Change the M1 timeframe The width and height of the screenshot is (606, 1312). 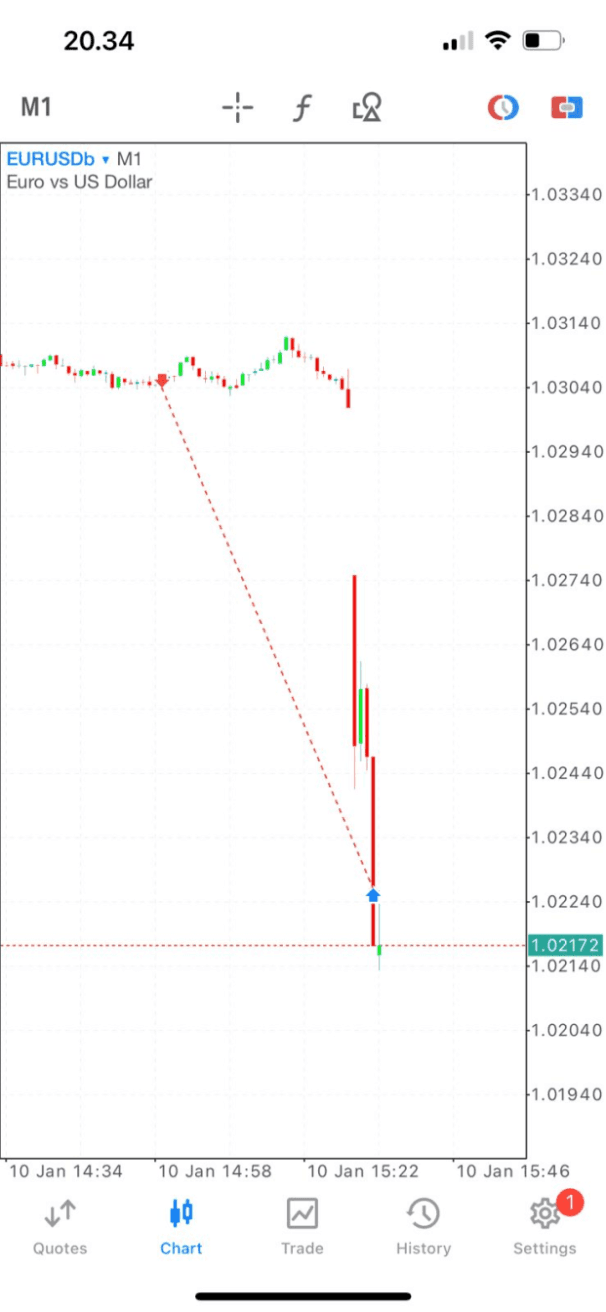pyautogui.click(x=36, y=107)
